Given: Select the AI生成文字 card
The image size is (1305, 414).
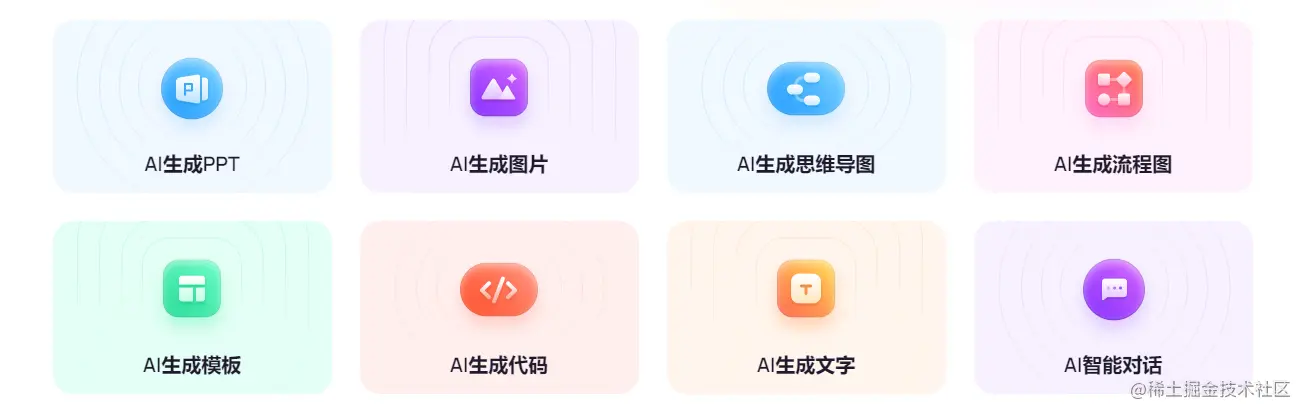Looking at the screenshot, I should pos(806,307).
